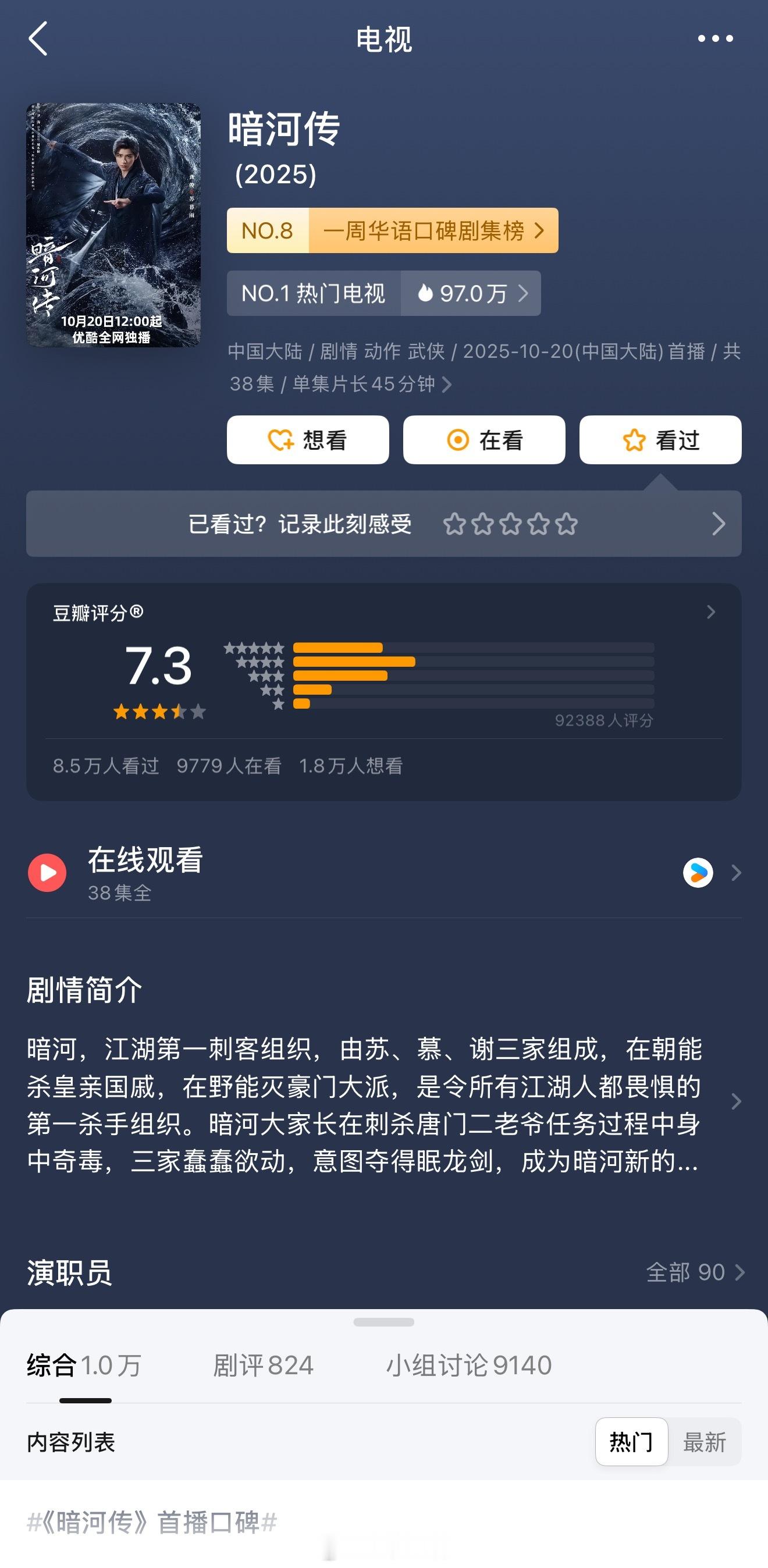Image resolution: width=768 pixels, height=1568 pixels.
Task: Open the more options menu (three dots)
Action: 718,40
